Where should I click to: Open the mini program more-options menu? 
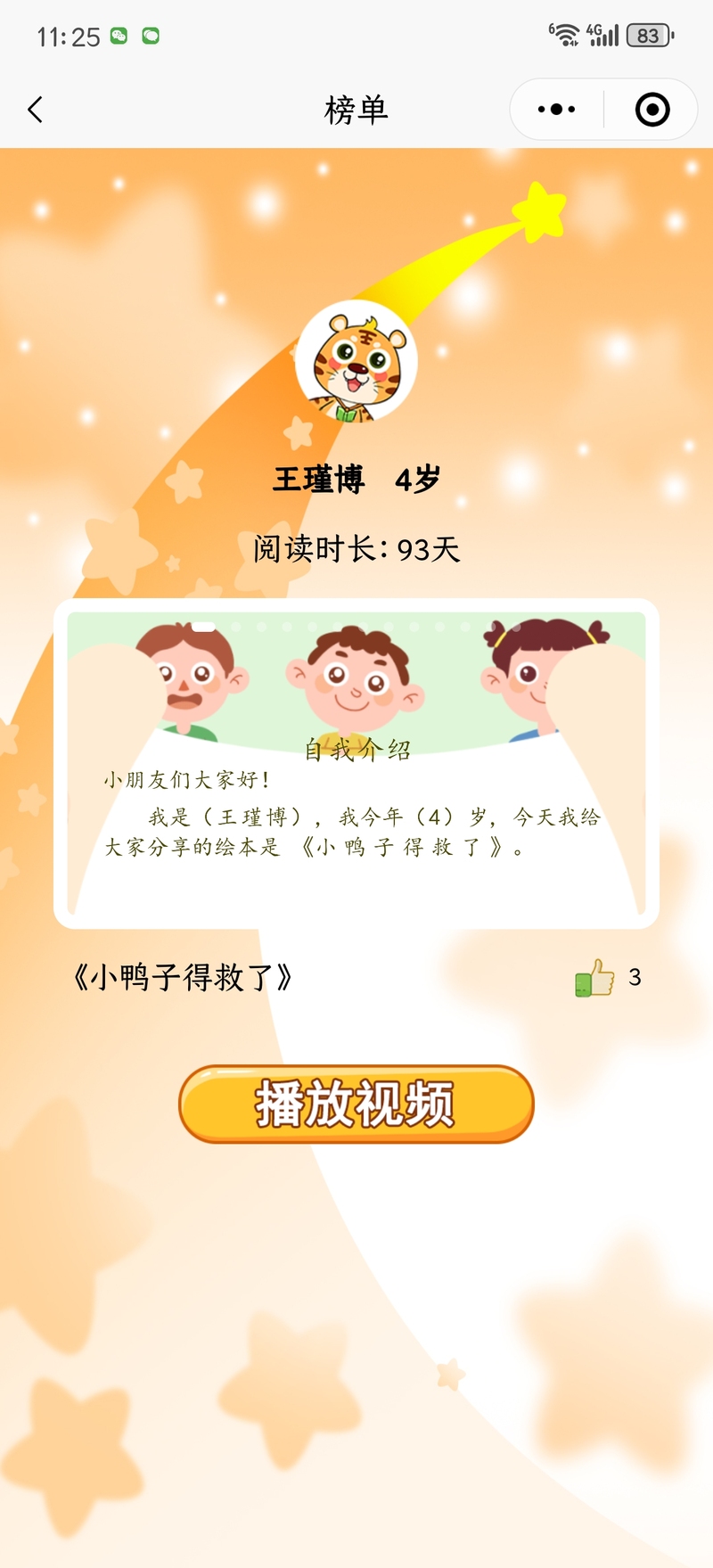(x=557, y=110)
